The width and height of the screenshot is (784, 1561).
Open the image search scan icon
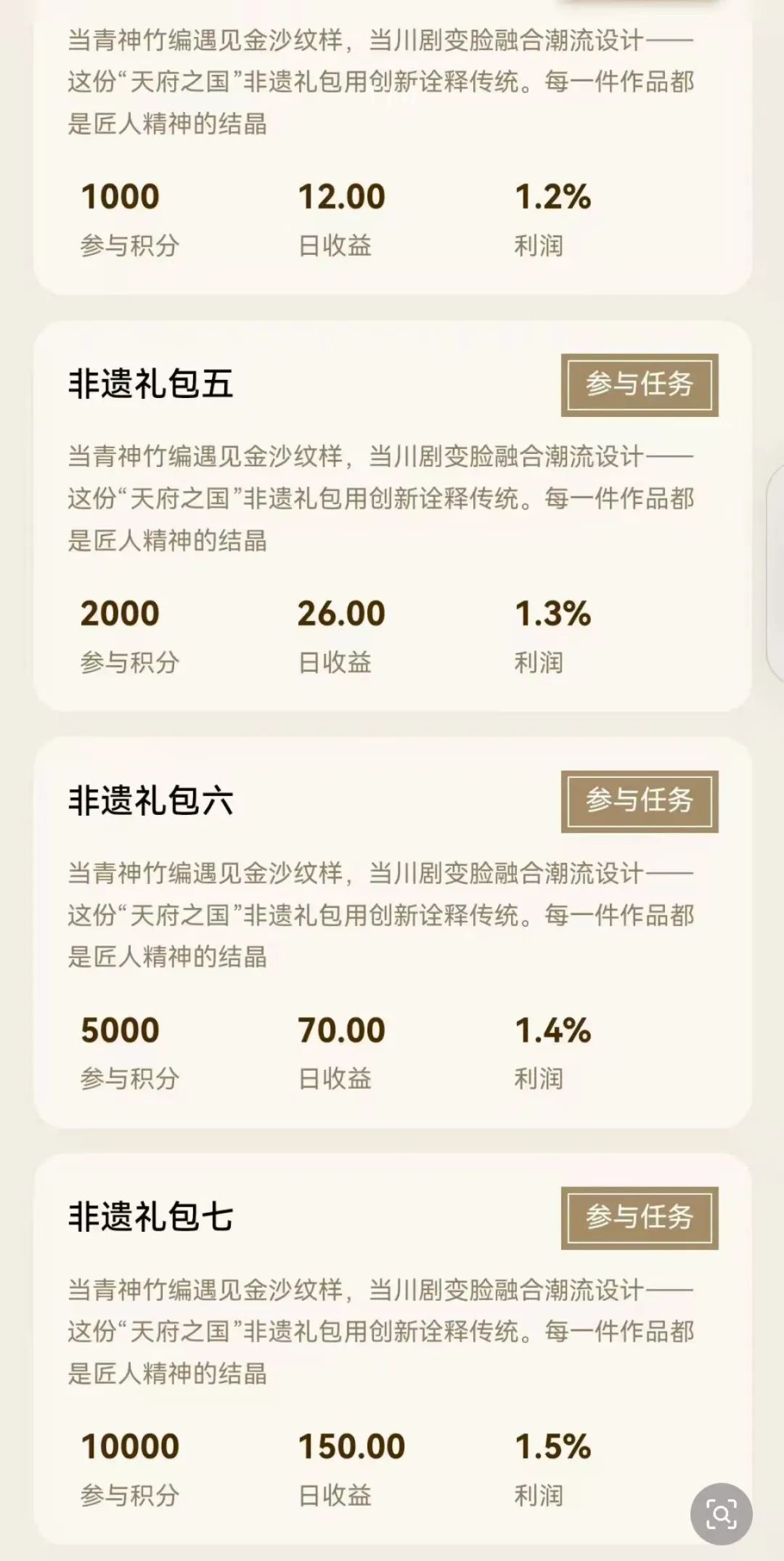pos(721,1514)
